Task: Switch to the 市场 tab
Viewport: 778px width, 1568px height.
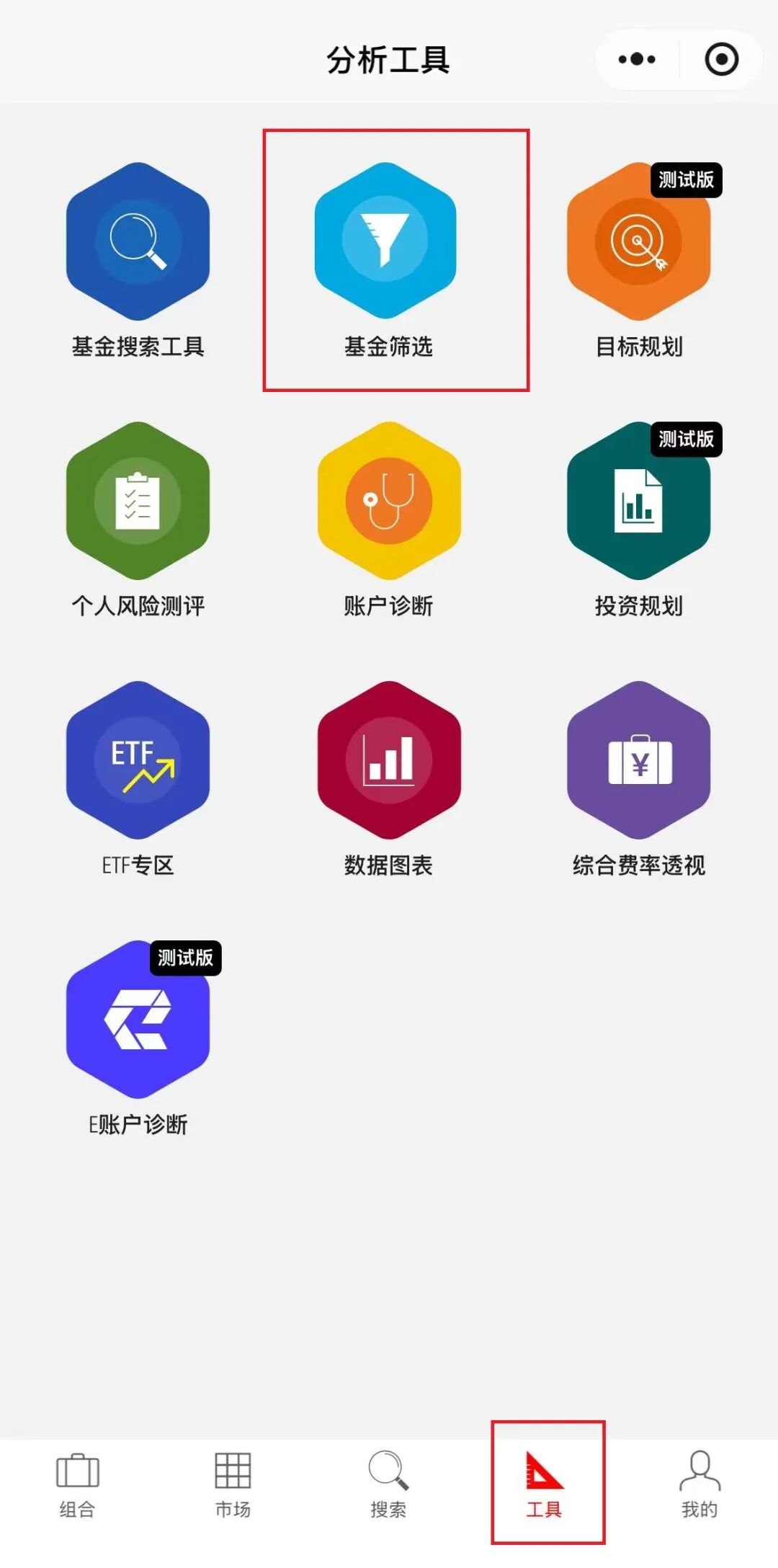Action: point(233,1486)
